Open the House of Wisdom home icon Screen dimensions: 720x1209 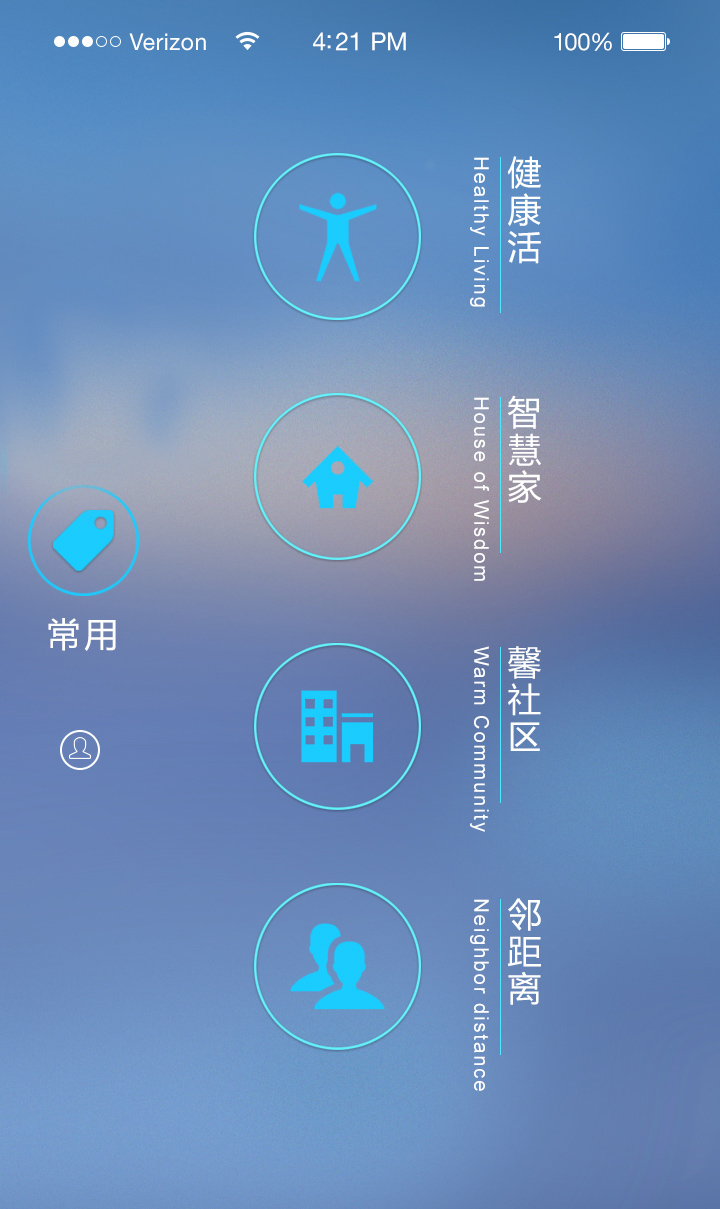point(337,477)
